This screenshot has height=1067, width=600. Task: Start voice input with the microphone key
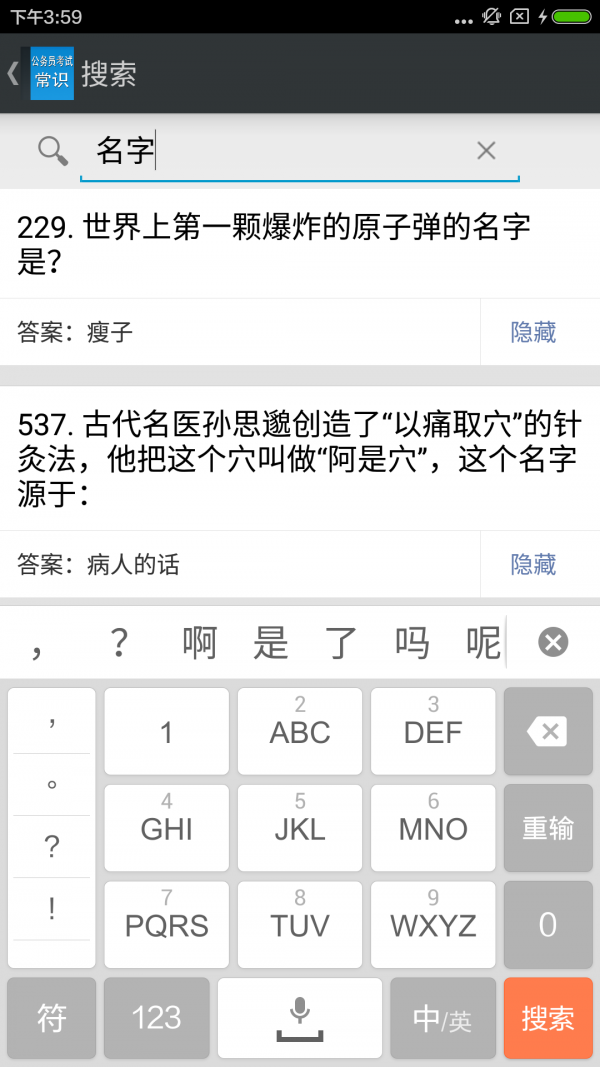click(x=299, y=1018)
